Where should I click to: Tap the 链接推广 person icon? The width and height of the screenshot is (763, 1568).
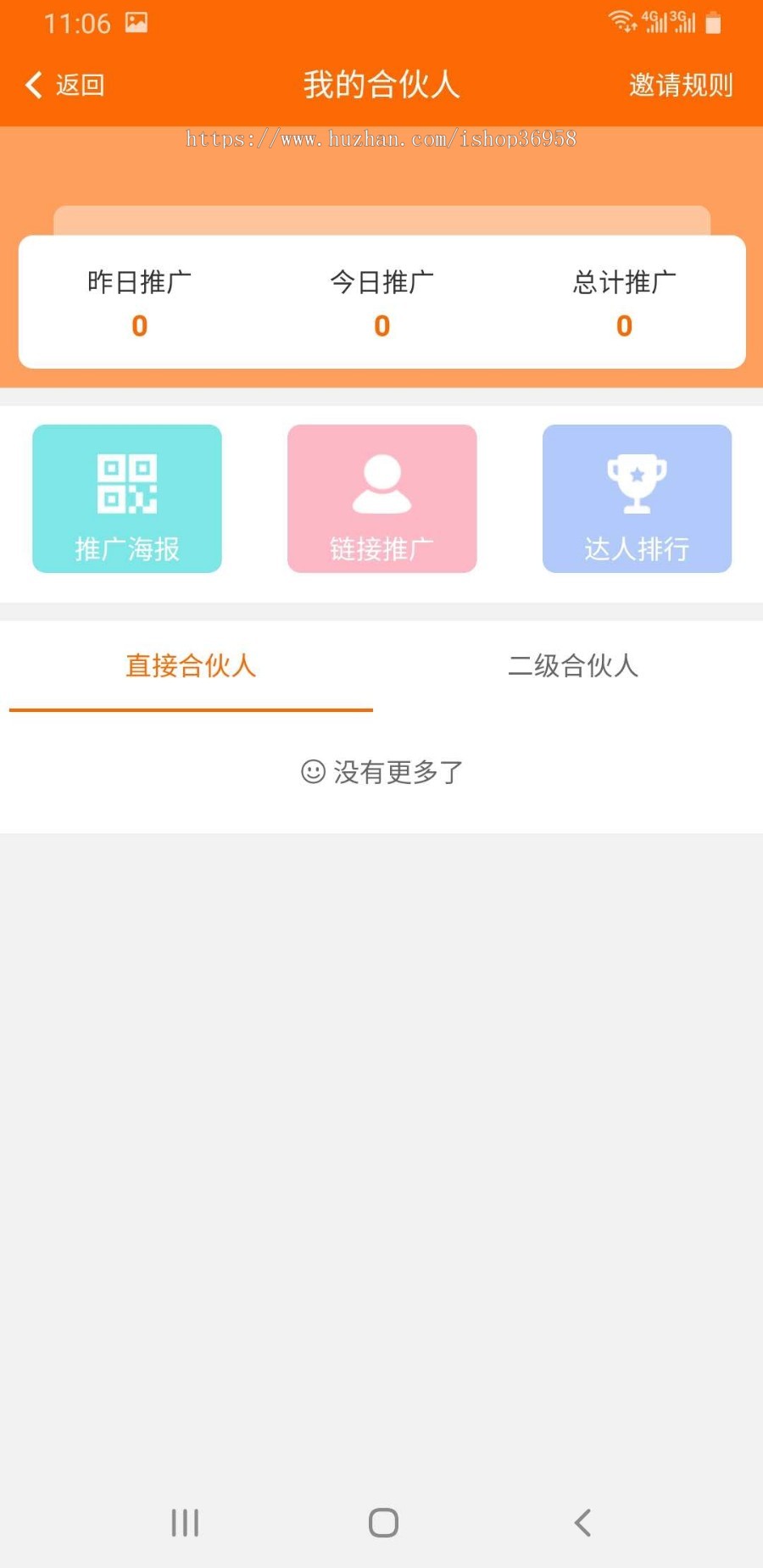(x=381, y=483)
